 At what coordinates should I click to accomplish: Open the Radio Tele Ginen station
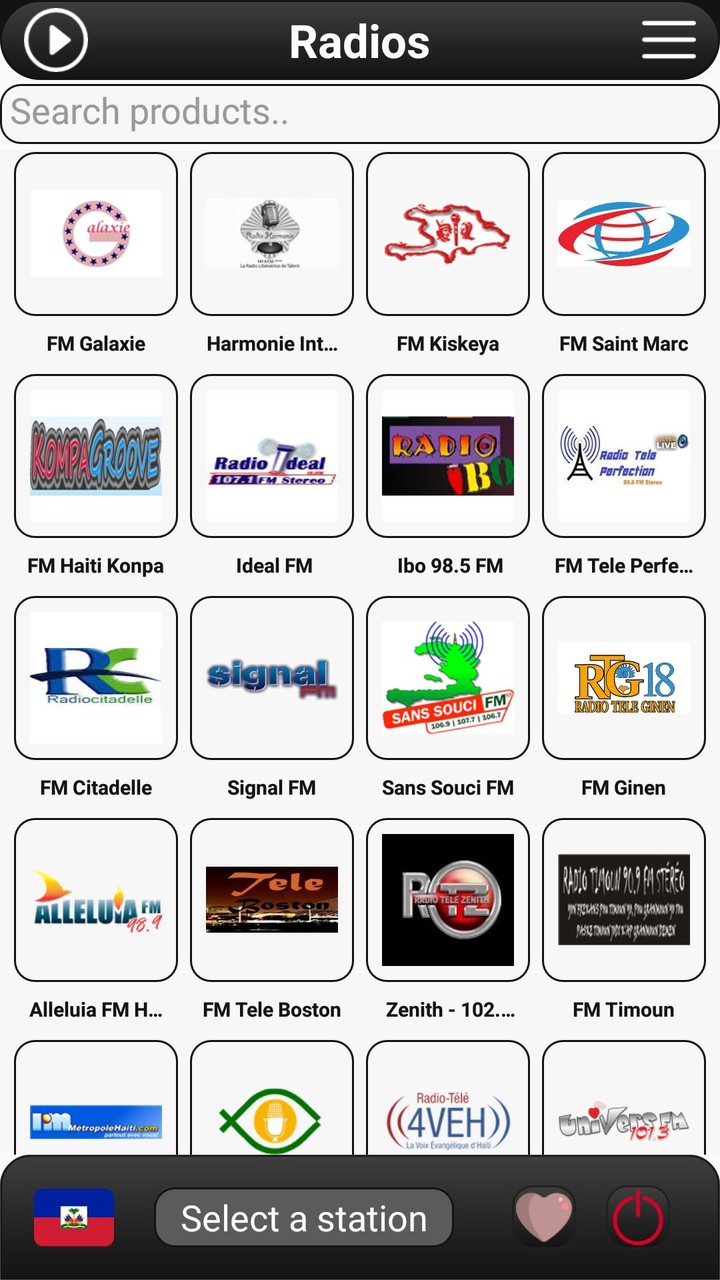coord(623,678)
